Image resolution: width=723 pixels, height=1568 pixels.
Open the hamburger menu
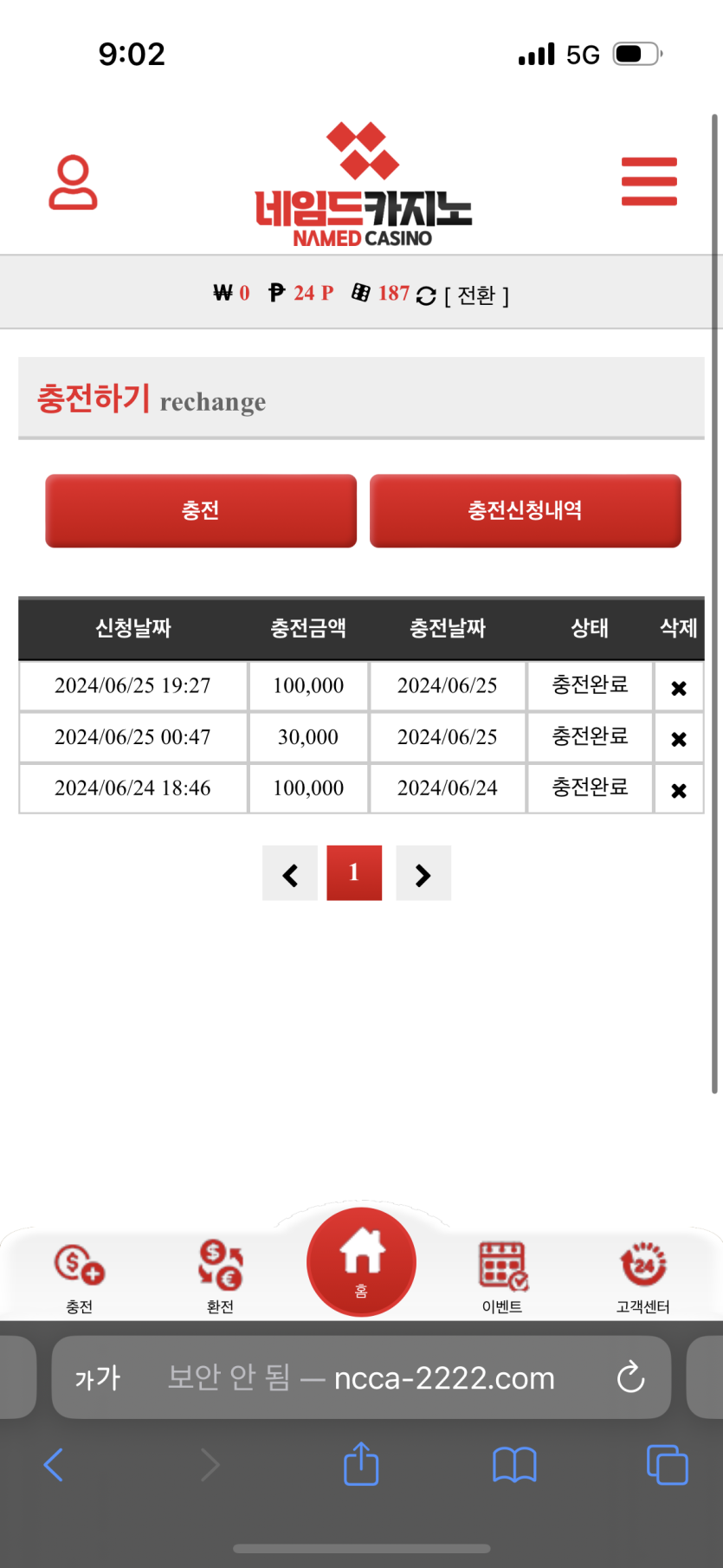pos(649,181)
